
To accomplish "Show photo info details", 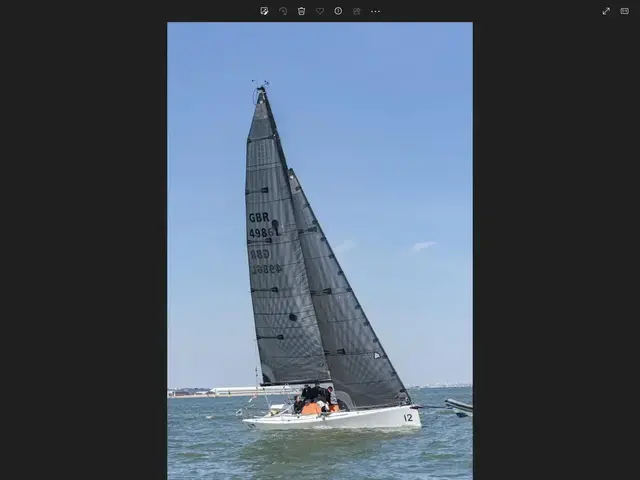I will tap(338, 11).
